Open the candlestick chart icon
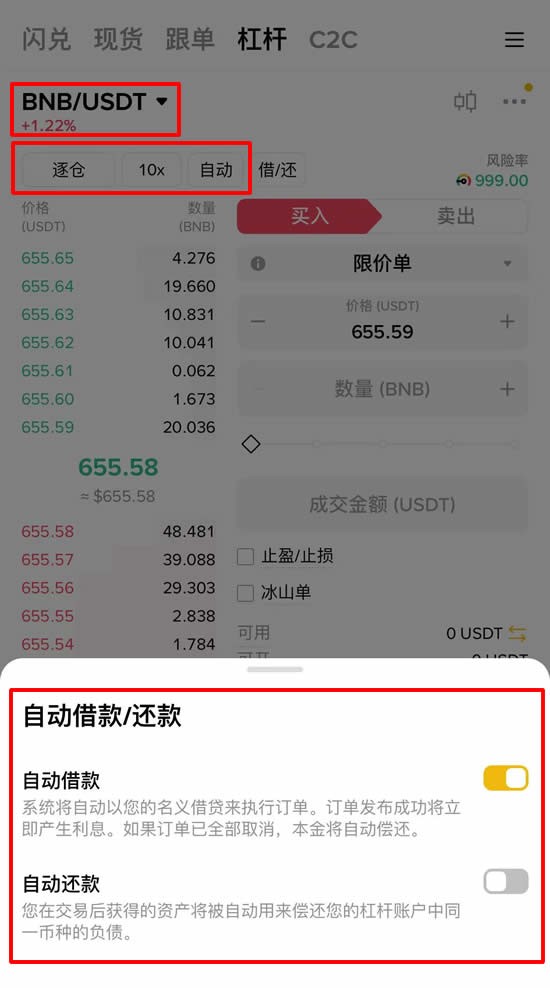 coord(465,101)
